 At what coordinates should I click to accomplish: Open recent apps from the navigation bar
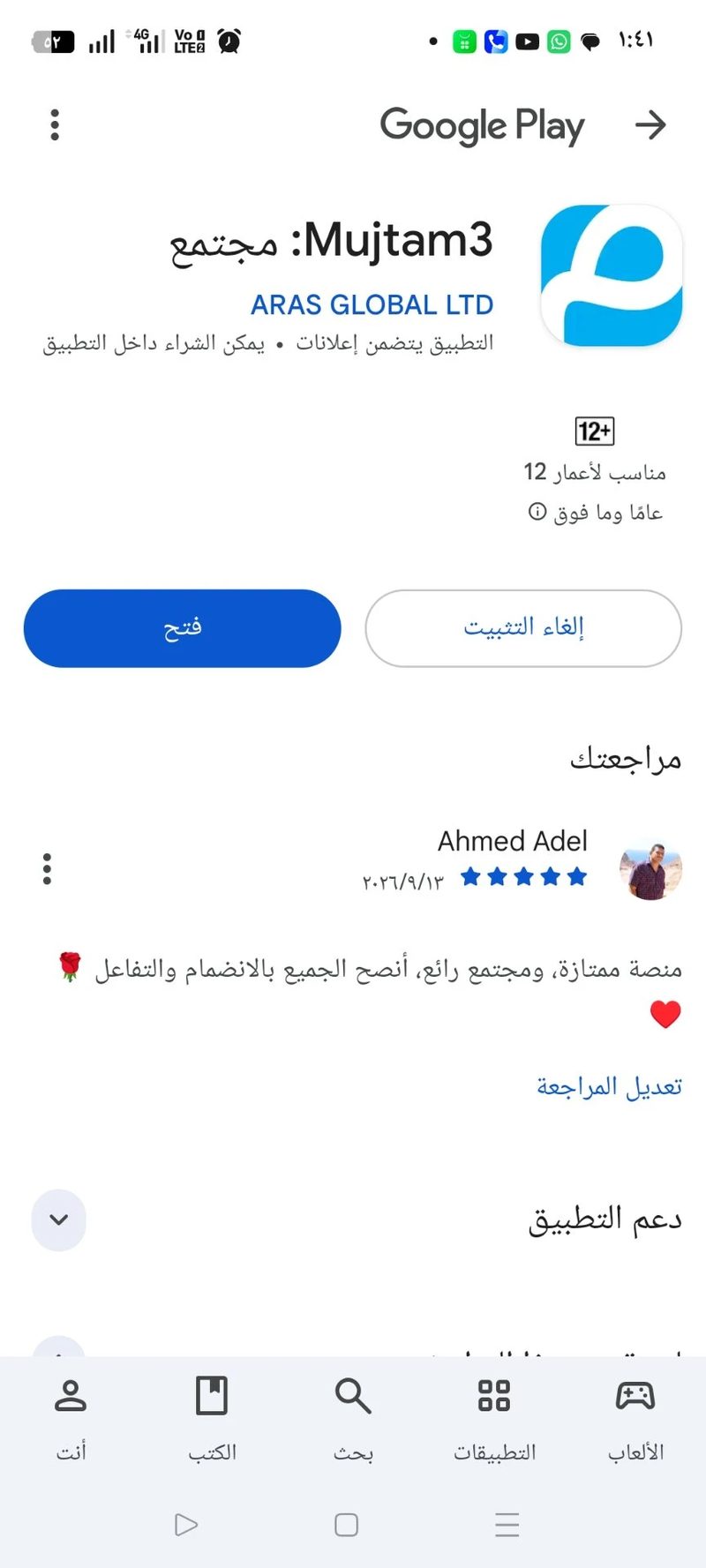tap(507, 1525)
